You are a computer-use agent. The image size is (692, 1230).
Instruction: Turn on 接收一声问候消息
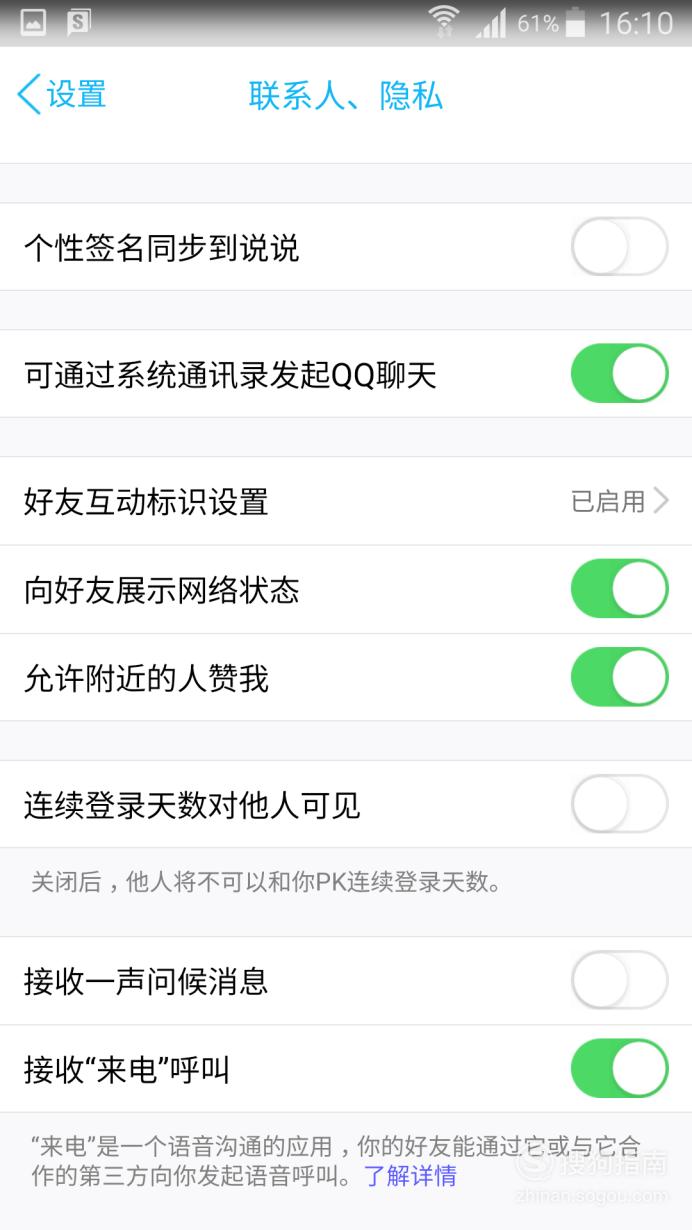click(x=619, y=980)
